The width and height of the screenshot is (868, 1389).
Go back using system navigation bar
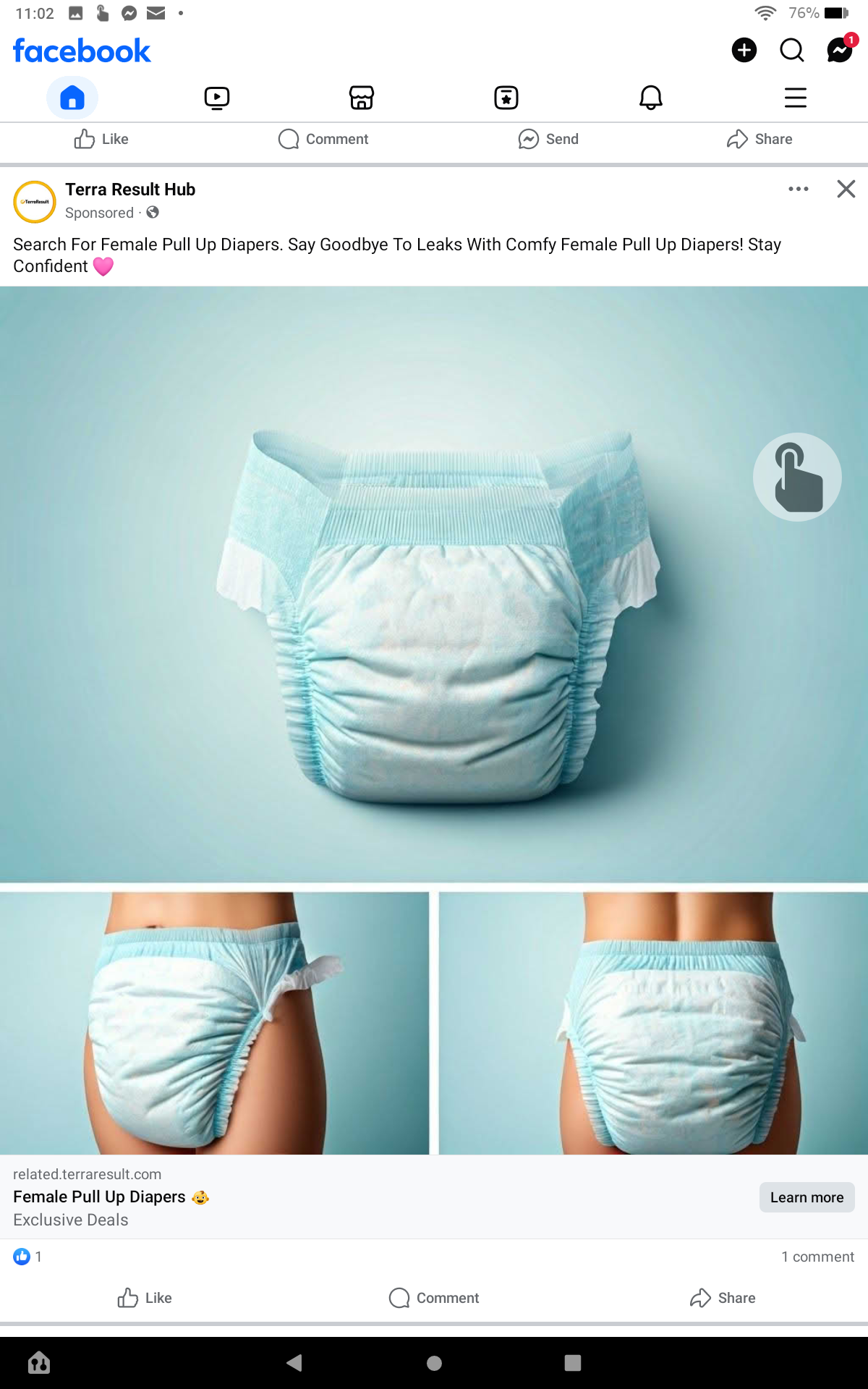294,1363
